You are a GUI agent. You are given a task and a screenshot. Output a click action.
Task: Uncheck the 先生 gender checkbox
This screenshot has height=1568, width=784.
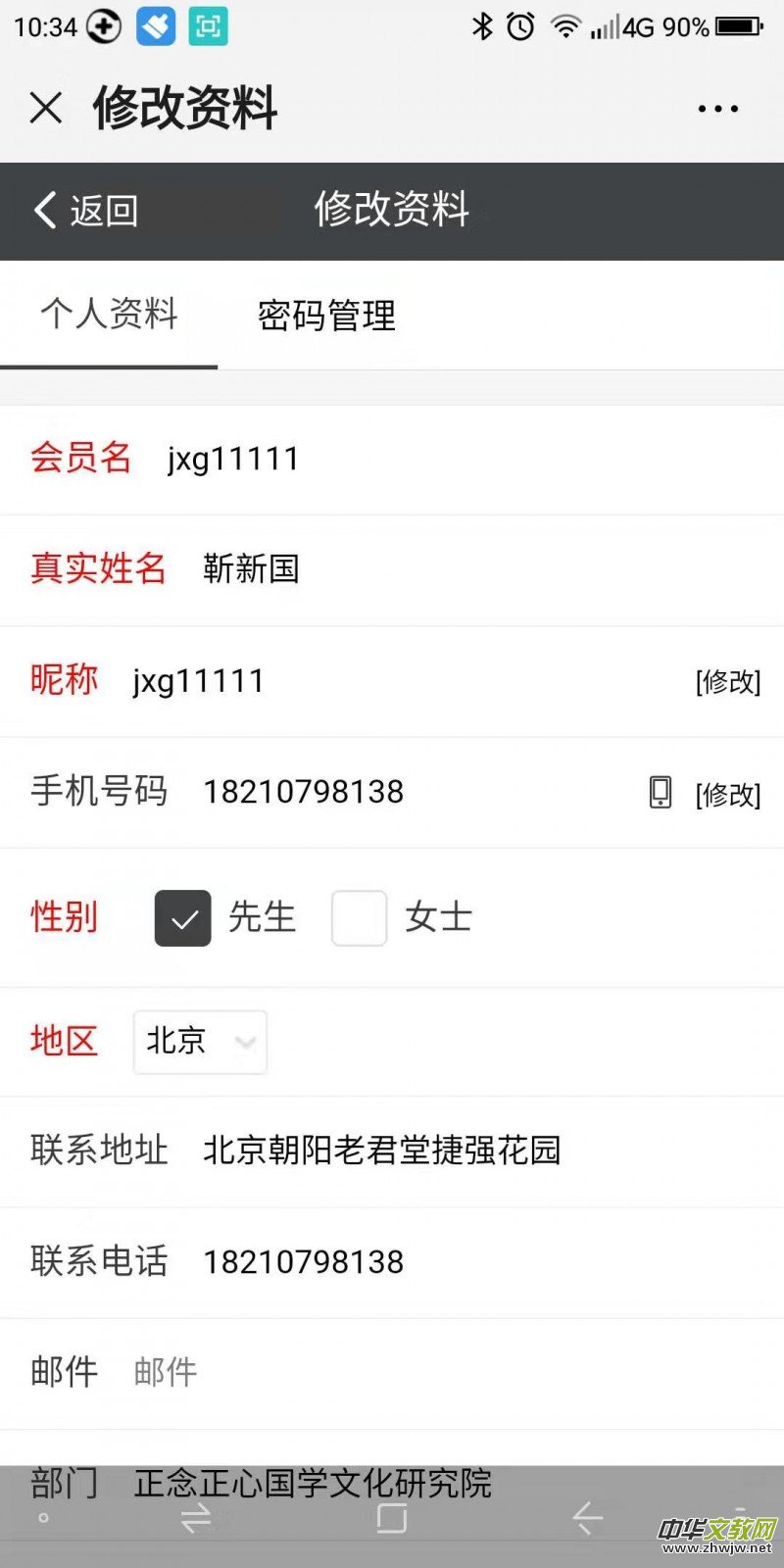182,918
